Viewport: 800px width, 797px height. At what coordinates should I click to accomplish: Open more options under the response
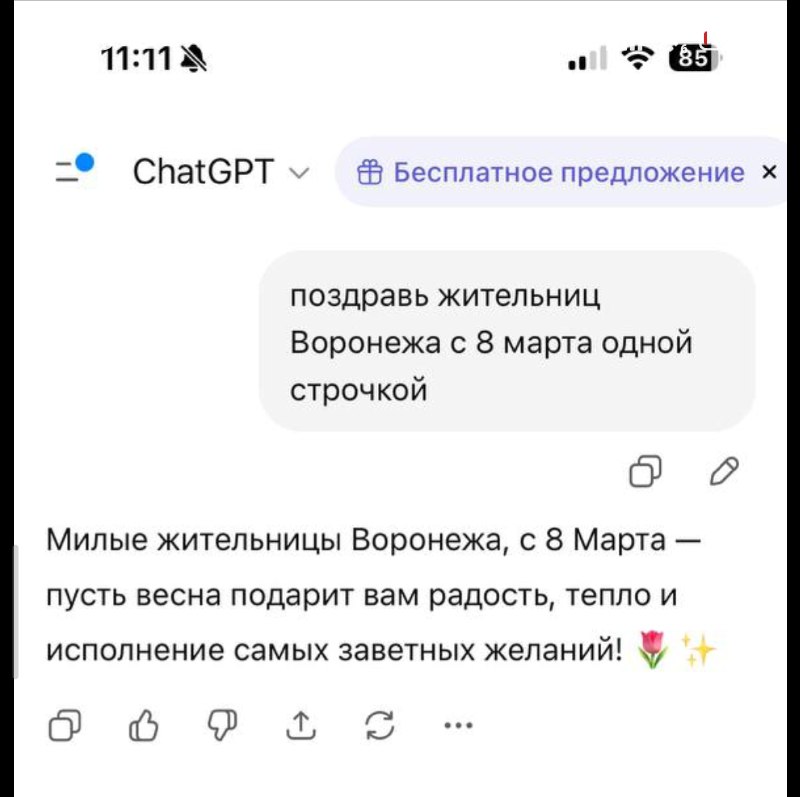point(459,725)
